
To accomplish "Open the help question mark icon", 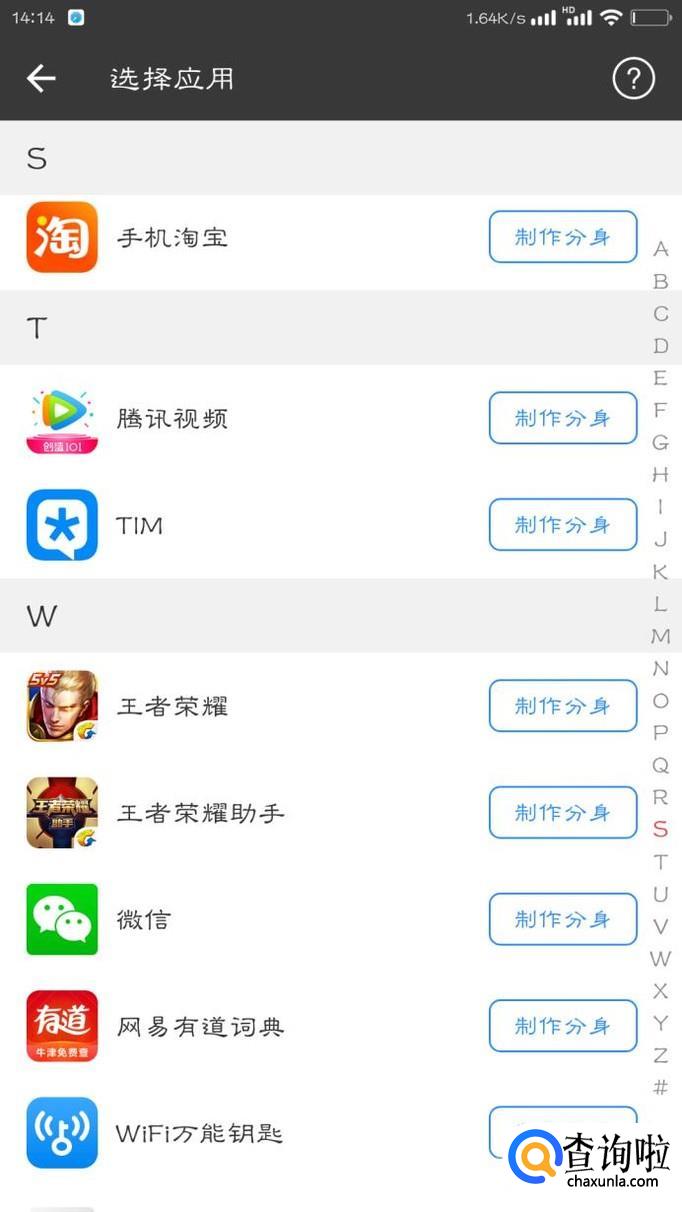I will 633,78.
